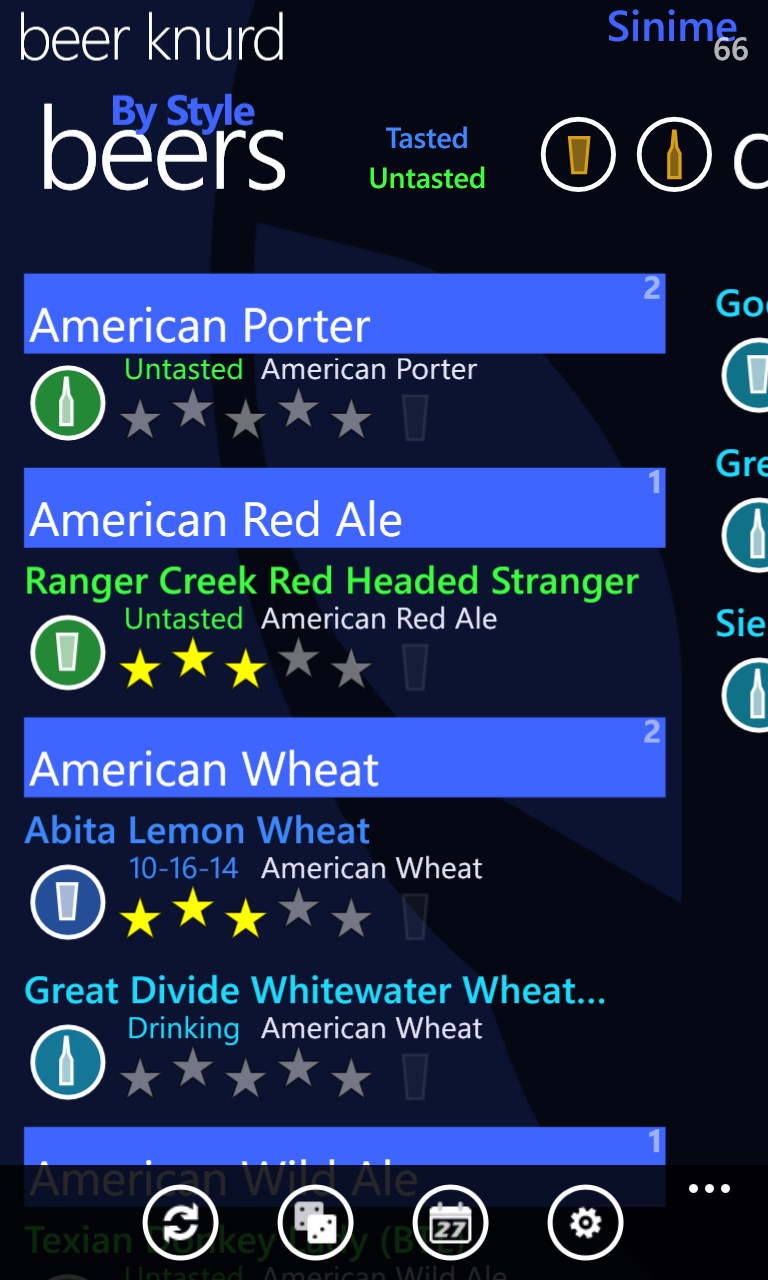Tap the green bottle icon beside American Porter

[x=67, y=403]
